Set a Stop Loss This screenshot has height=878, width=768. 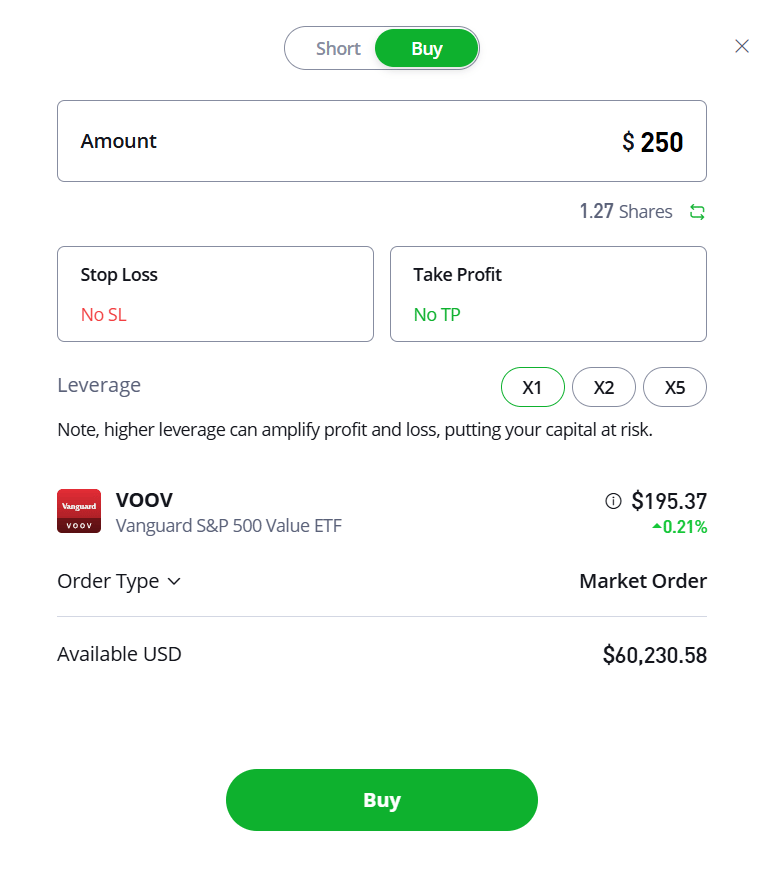click(x=215, y=294)
